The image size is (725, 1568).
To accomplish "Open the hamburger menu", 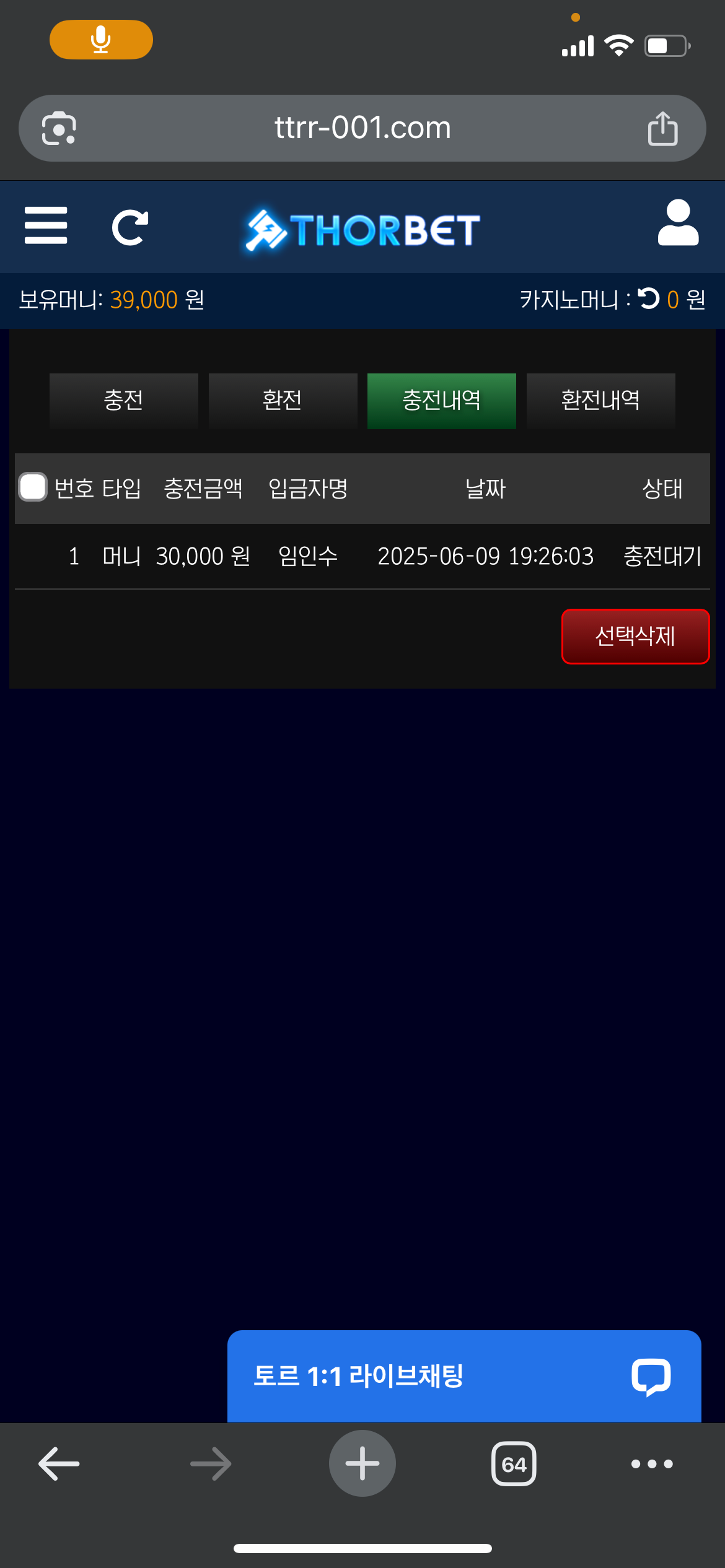I will pyautogui.click(x=46, y=226).
